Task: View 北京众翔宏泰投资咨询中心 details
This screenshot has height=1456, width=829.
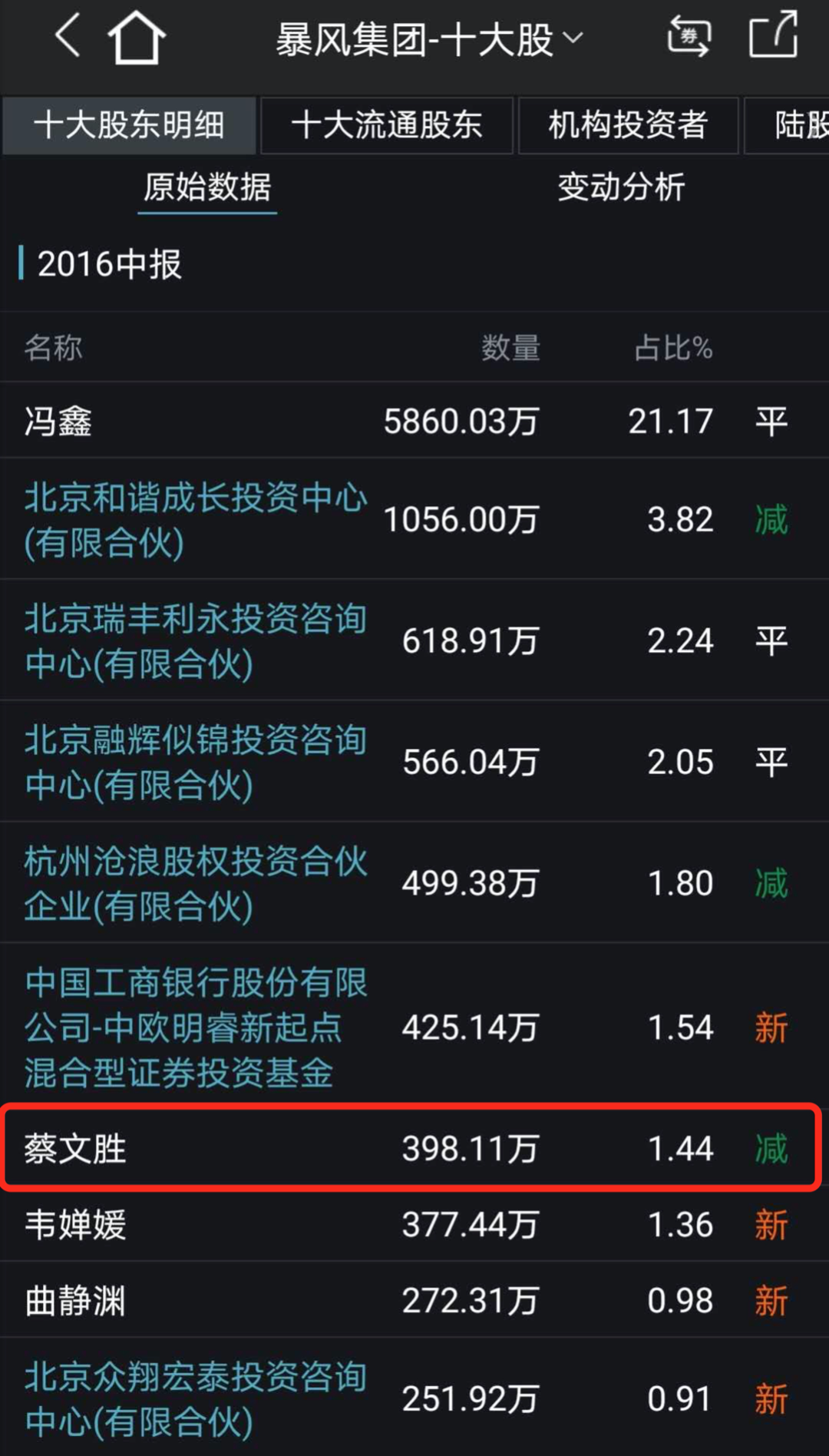Action: (196, 1398)
